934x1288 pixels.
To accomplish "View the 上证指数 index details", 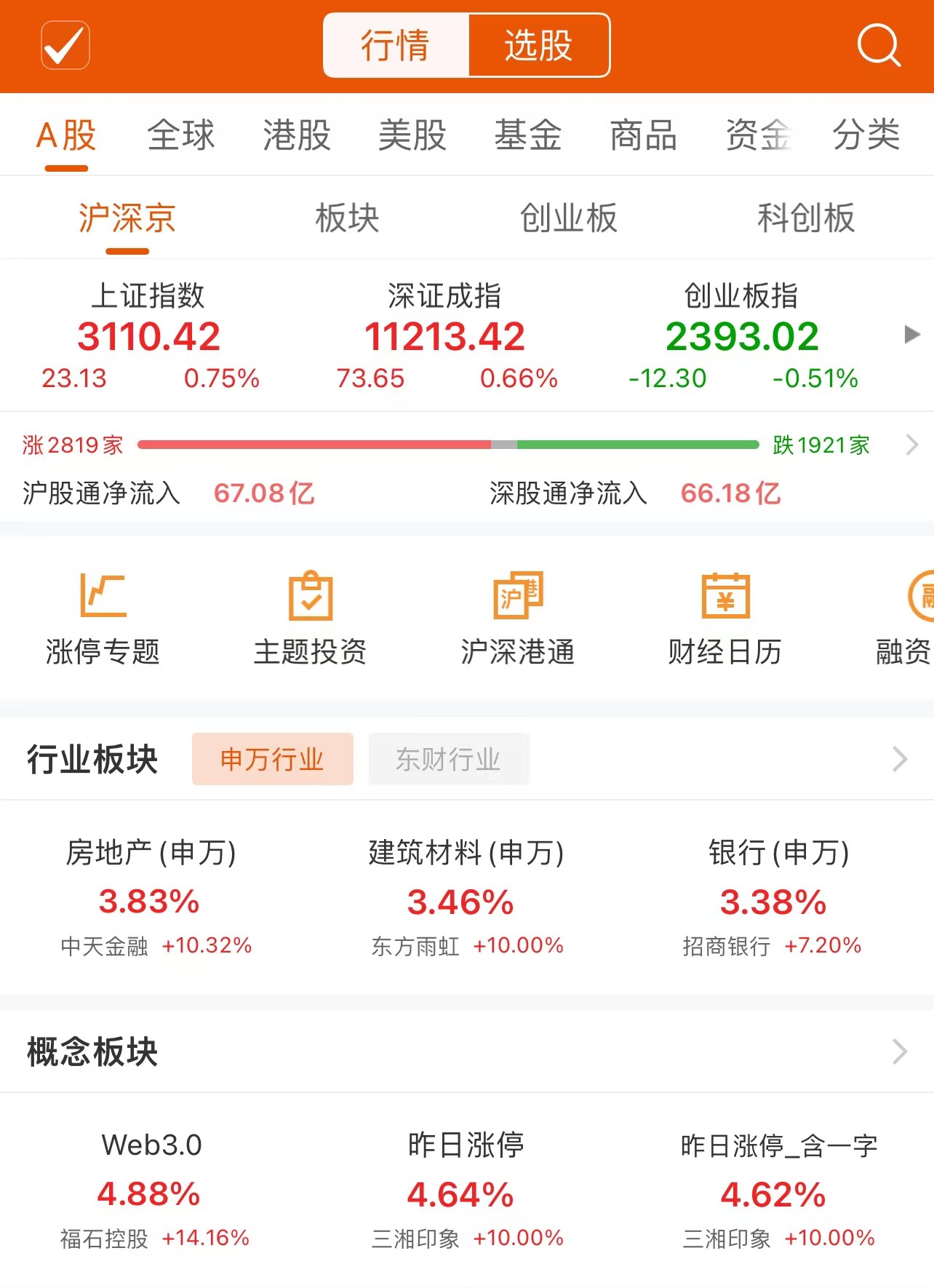I will (148, 336).
